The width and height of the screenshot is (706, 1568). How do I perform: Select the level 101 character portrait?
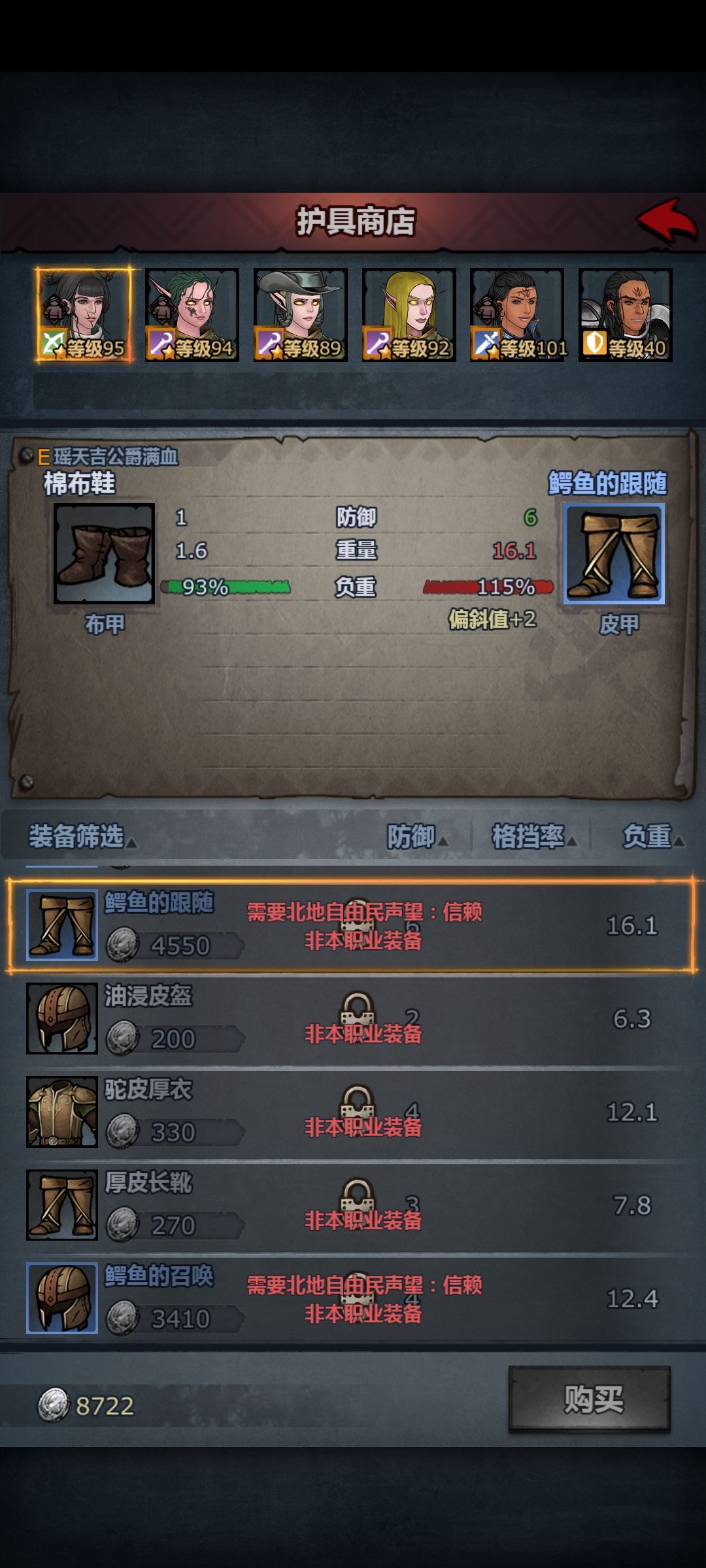pyautogui.click(x=517, y=314)
